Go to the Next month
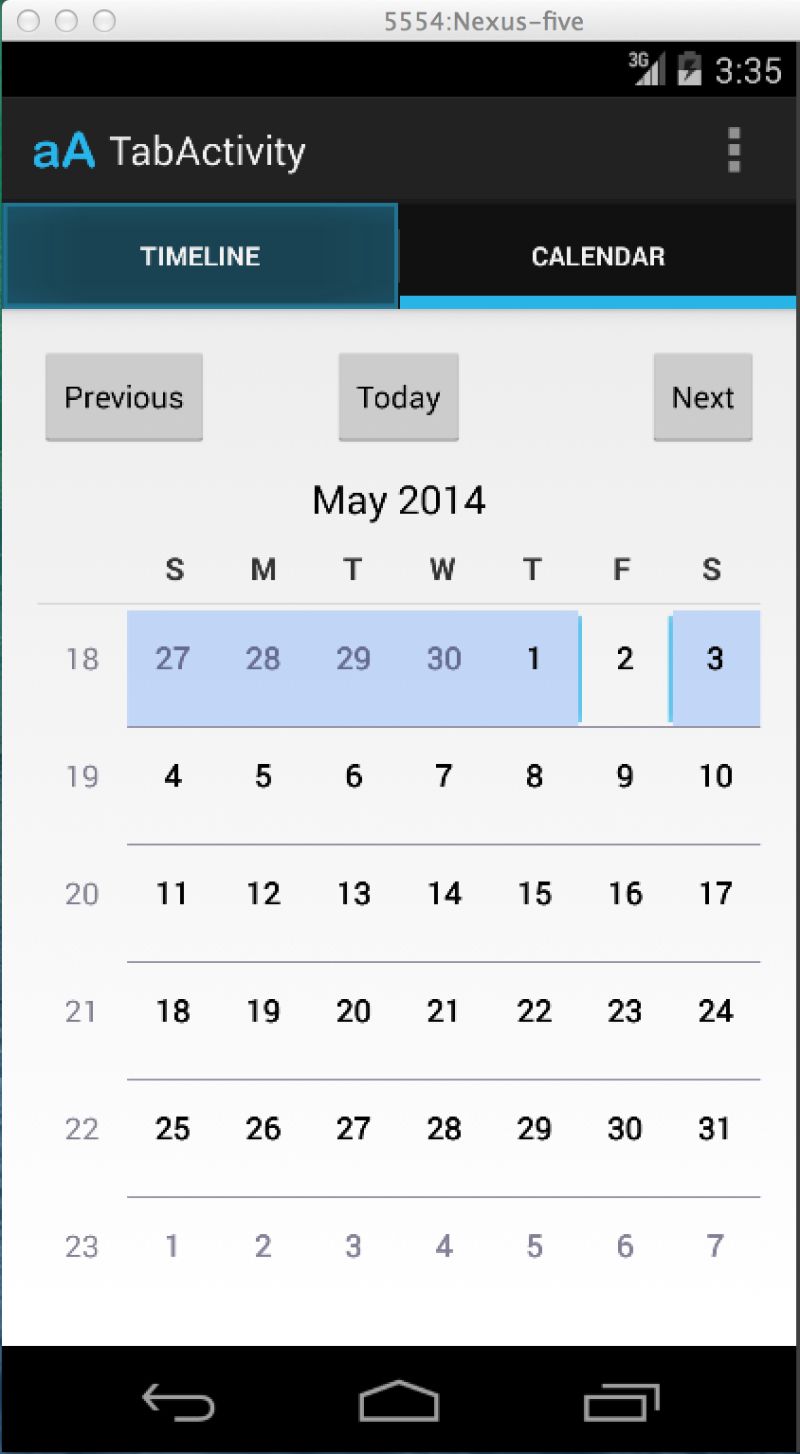 702,397
